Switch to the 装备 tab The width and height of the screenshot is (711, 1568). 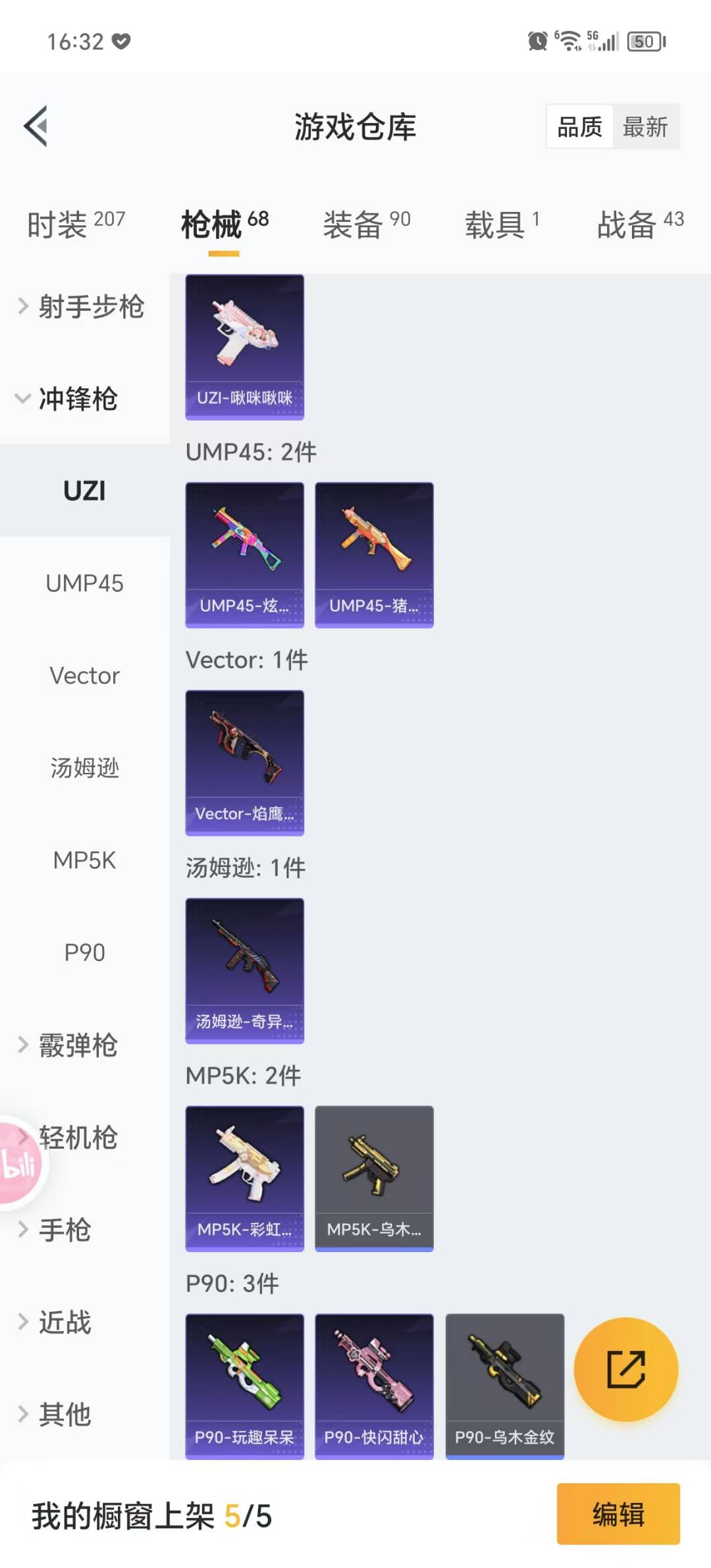[x=366, y=224]
